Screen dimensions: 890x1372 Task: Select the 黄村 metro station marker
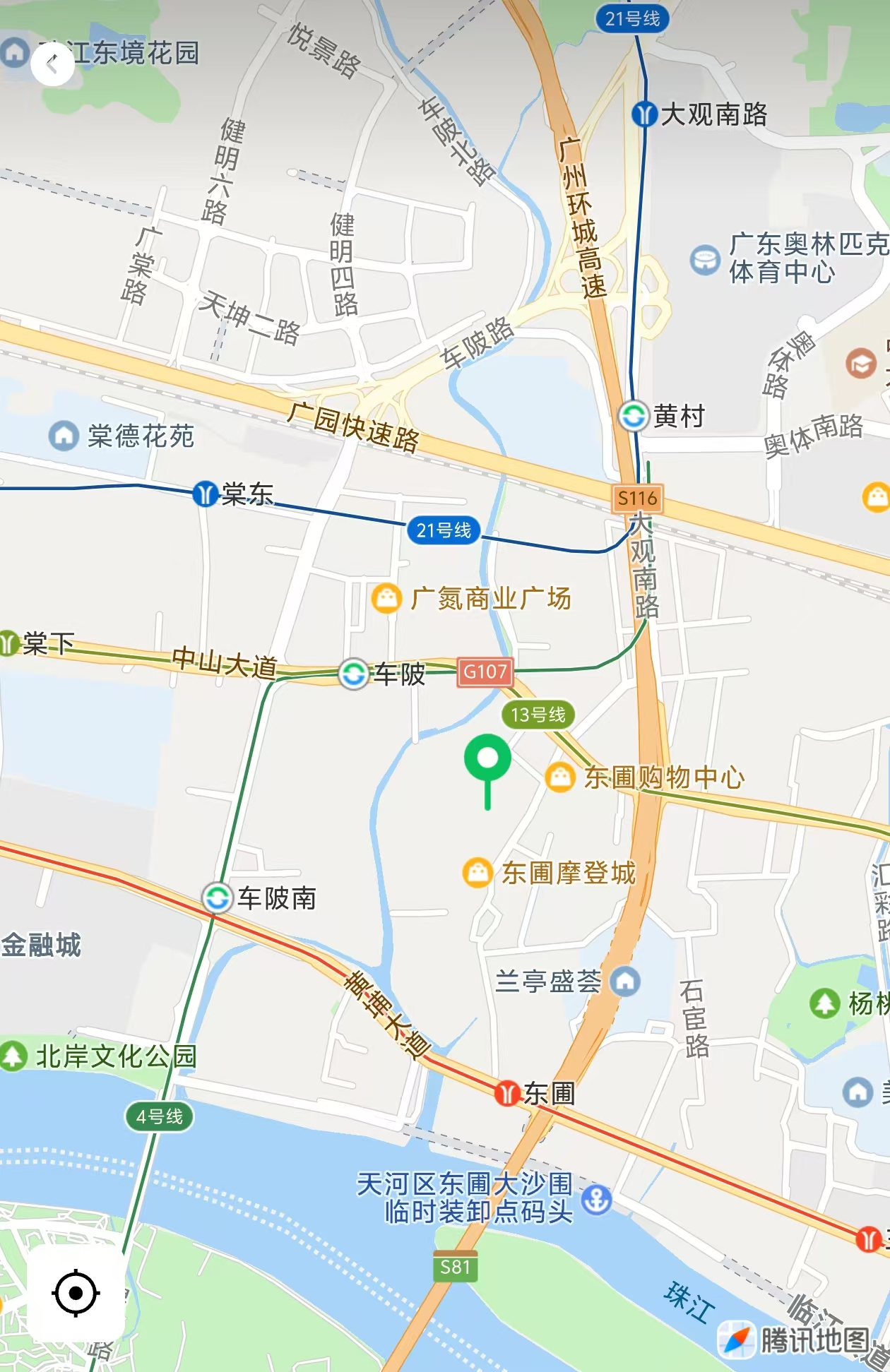click(x=634, y=415)
